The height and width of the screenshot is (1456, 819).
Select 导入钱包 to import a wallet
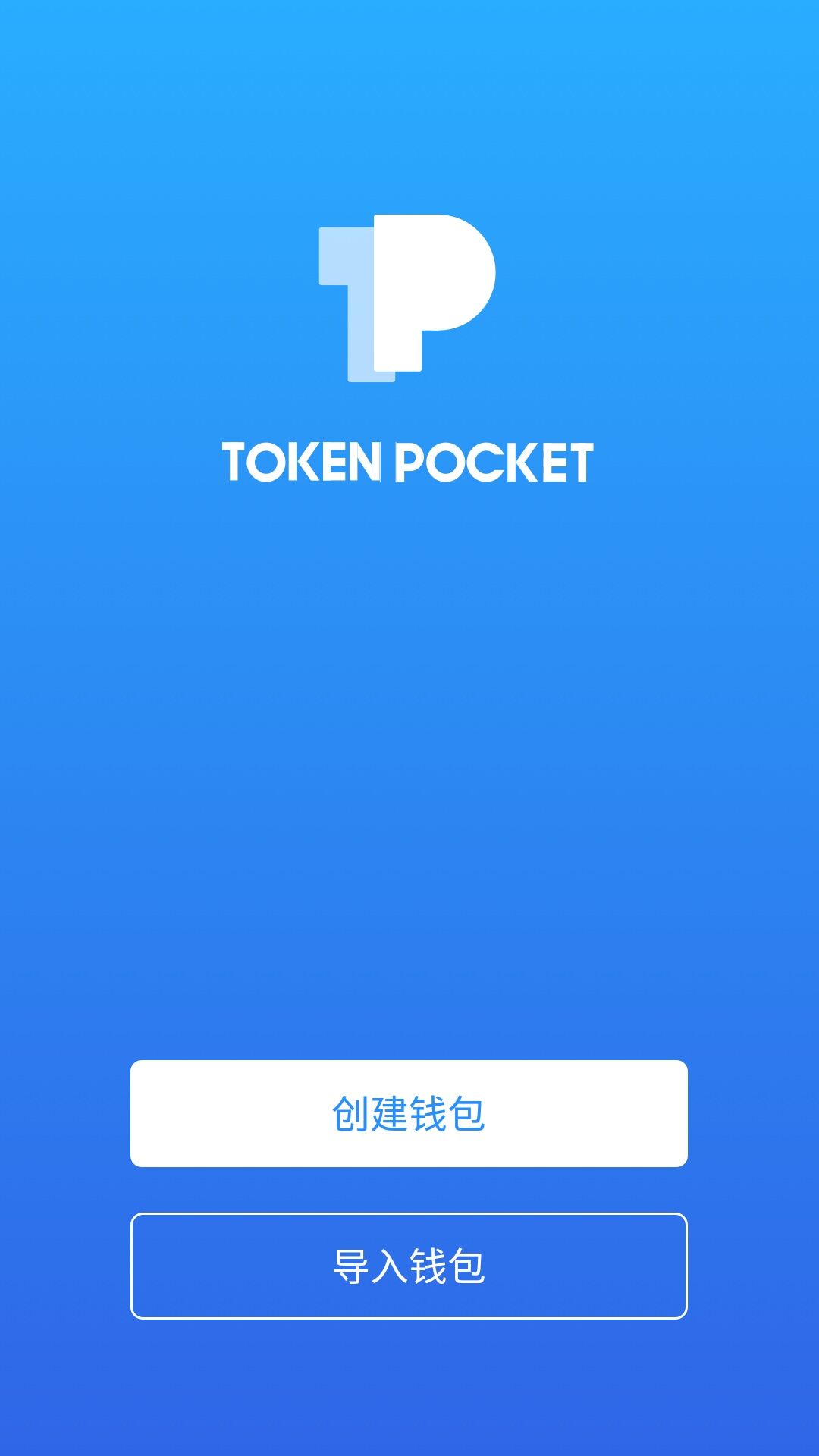pyautogui.click(x=409, y=1266)
